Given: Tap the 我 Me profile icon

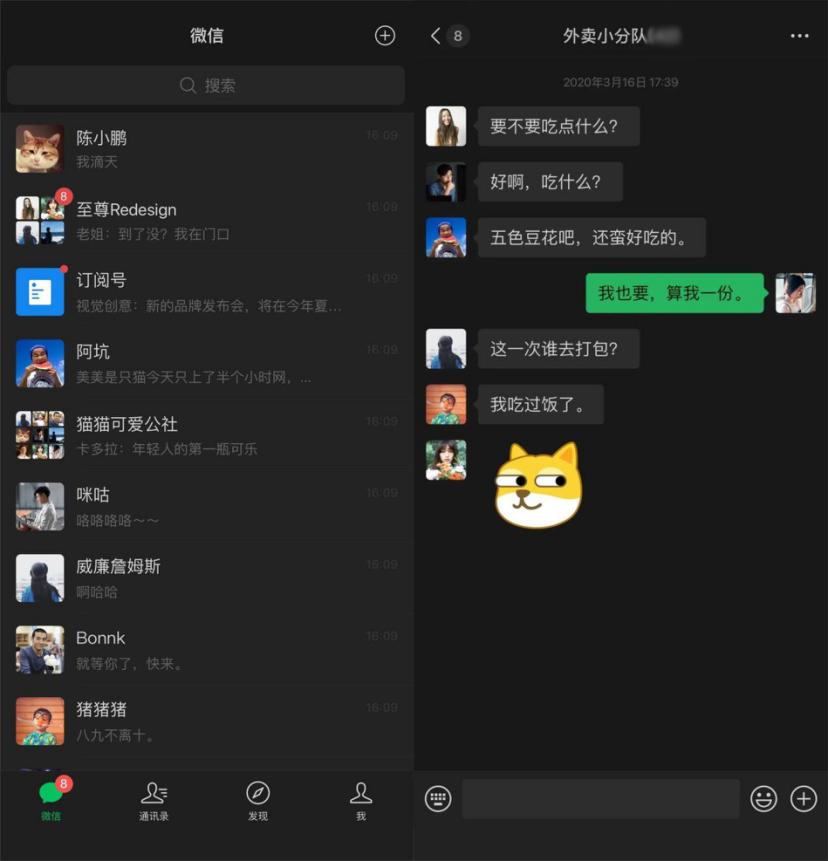Looking at the screenshot, I should (x=361, y=795).
